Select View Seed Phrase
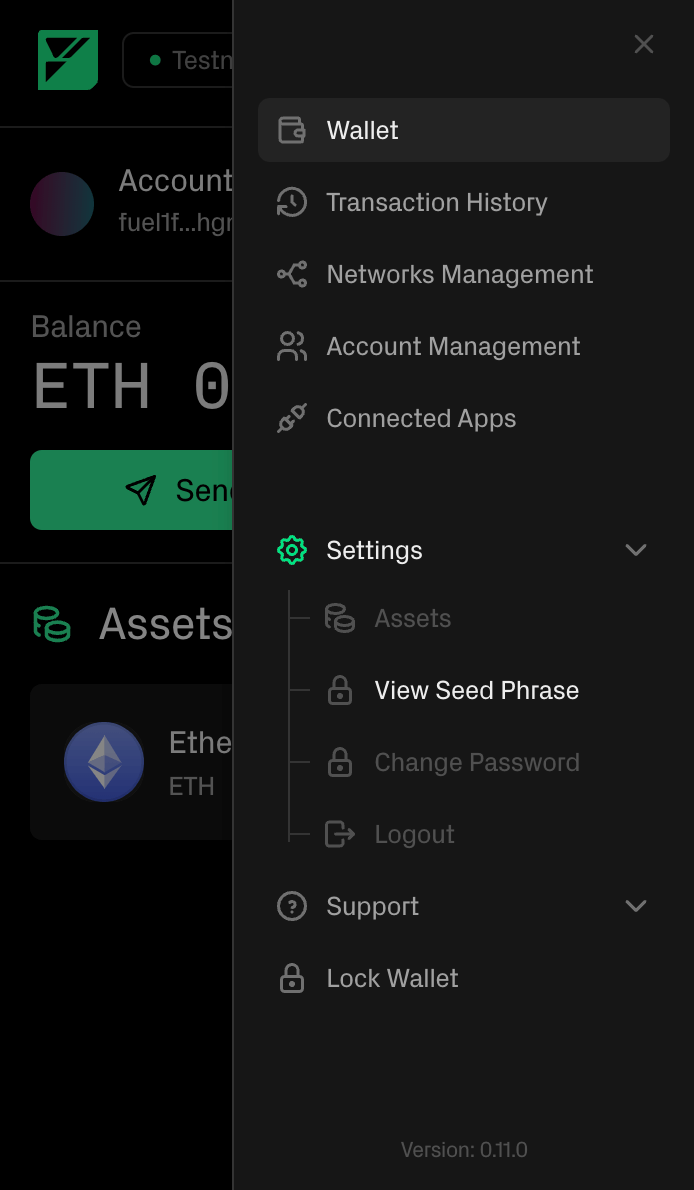Image resolution: width=694 pixels, height=1190 pixels. pos(476,690)
